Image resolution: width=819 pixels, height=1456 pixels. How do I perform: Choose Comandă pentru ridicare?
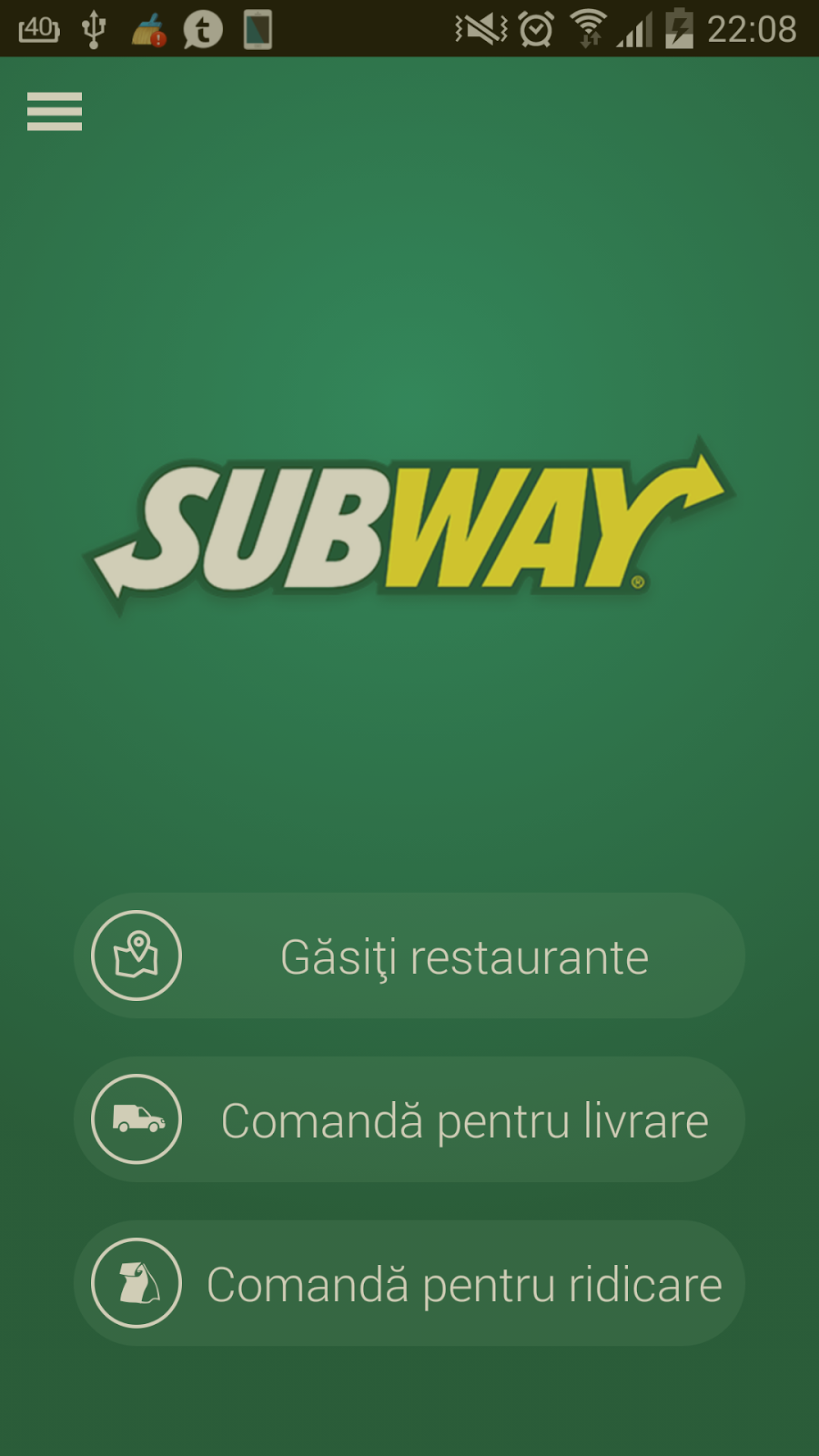[x=409, y=1283]
